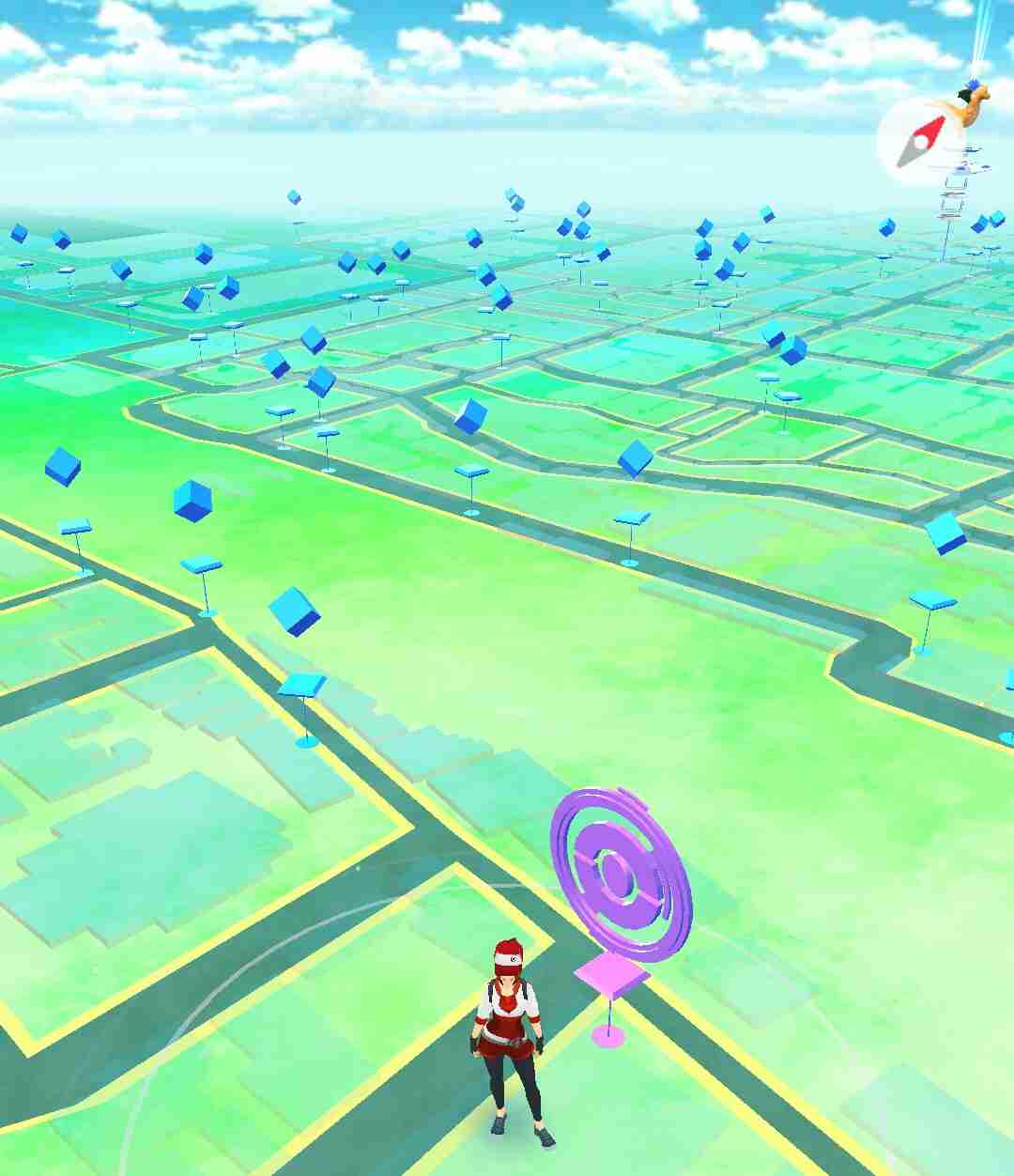Tap the blue PokéStop cube closest to the trainer
Screen dimensions: 1014x1176
[294, 611]
